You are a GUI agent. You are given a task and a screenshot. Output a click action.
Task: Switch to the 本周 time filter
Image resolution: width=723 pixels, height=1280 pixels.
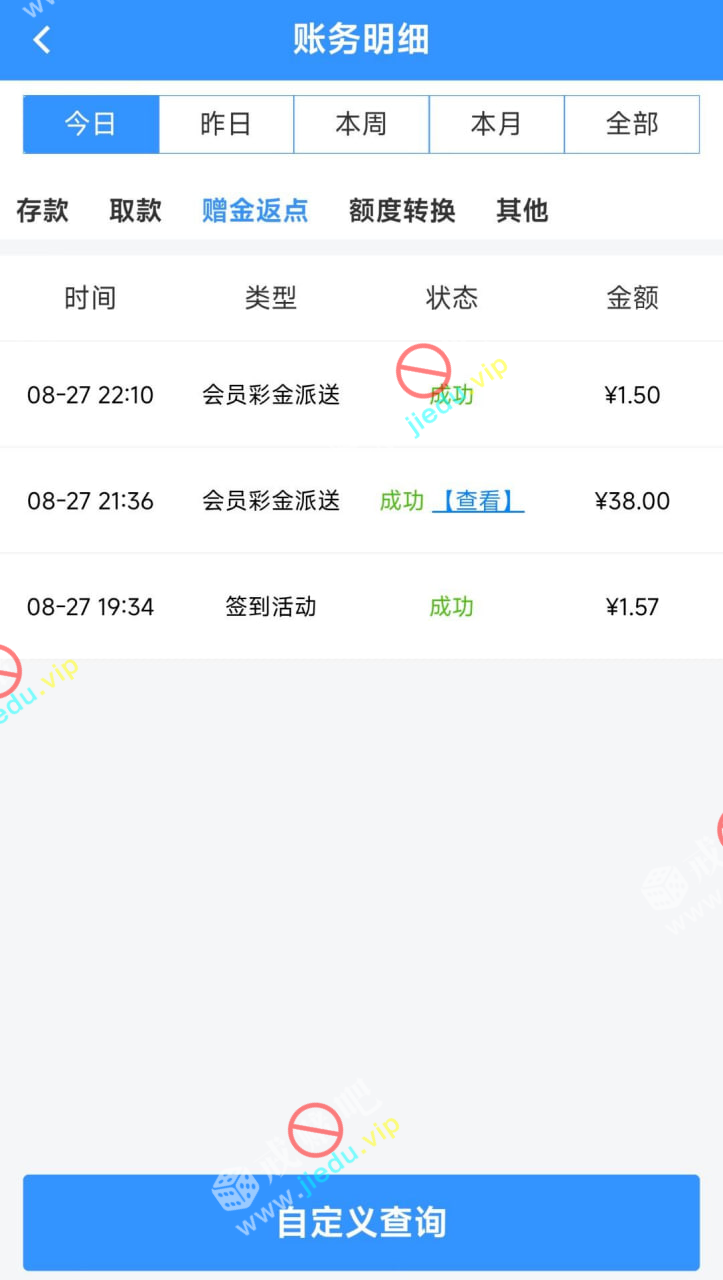[361, 124]
